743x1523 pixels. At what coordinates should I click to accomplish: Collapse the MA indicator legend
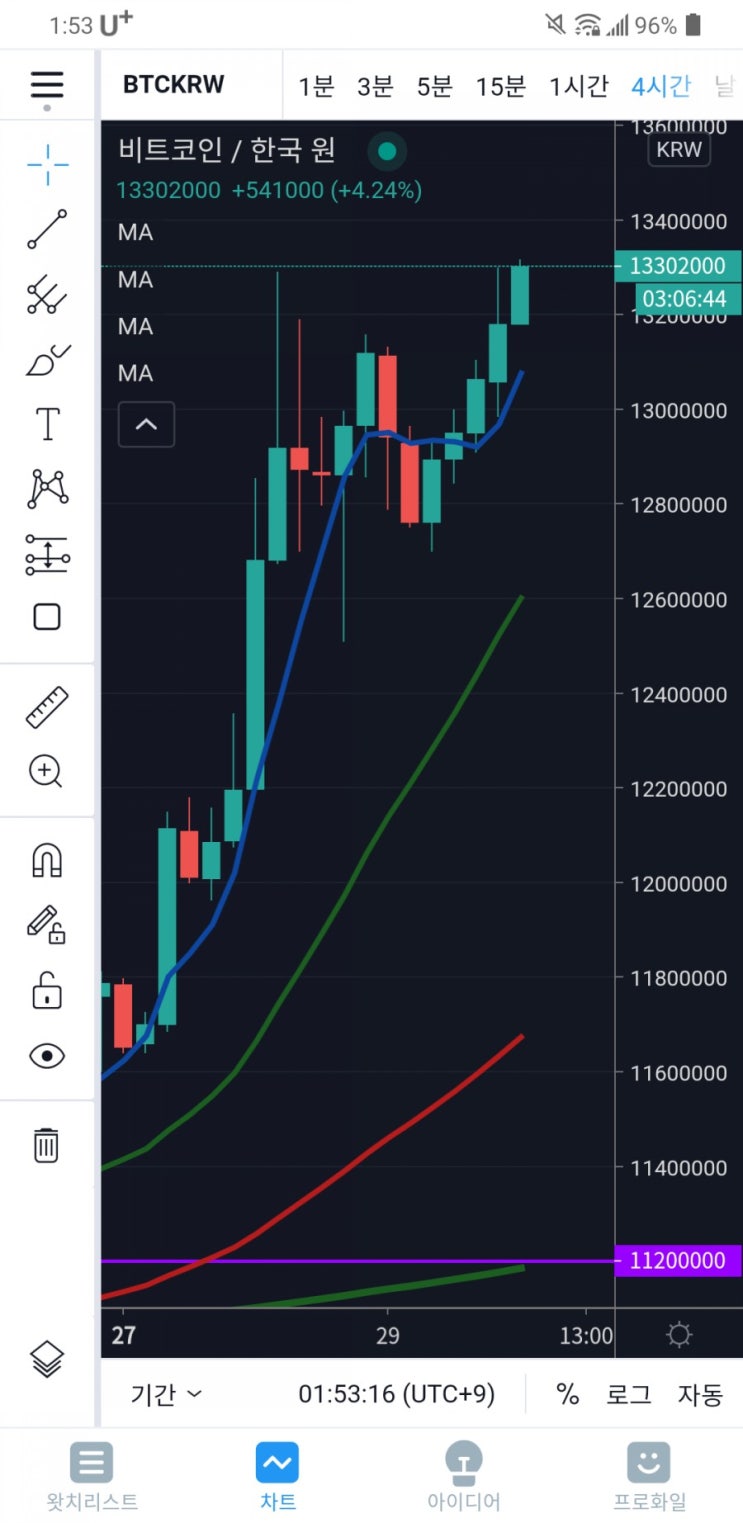pos(146,424)
